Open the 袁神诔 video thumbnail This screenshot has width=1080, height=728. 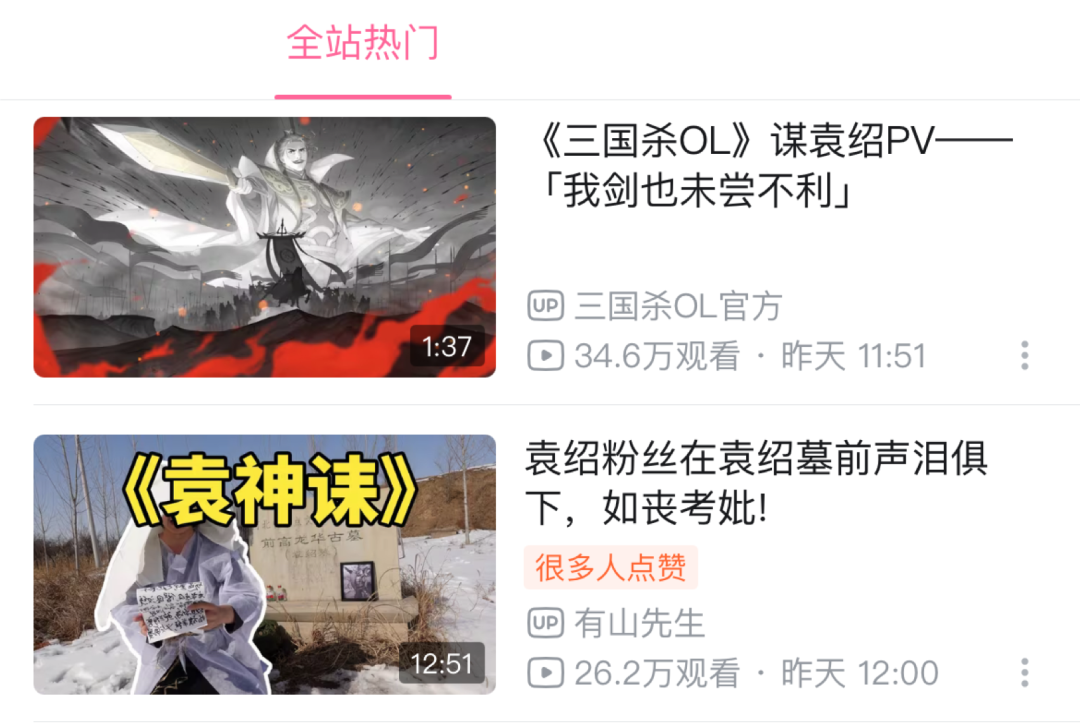click(x=265, y=564)
